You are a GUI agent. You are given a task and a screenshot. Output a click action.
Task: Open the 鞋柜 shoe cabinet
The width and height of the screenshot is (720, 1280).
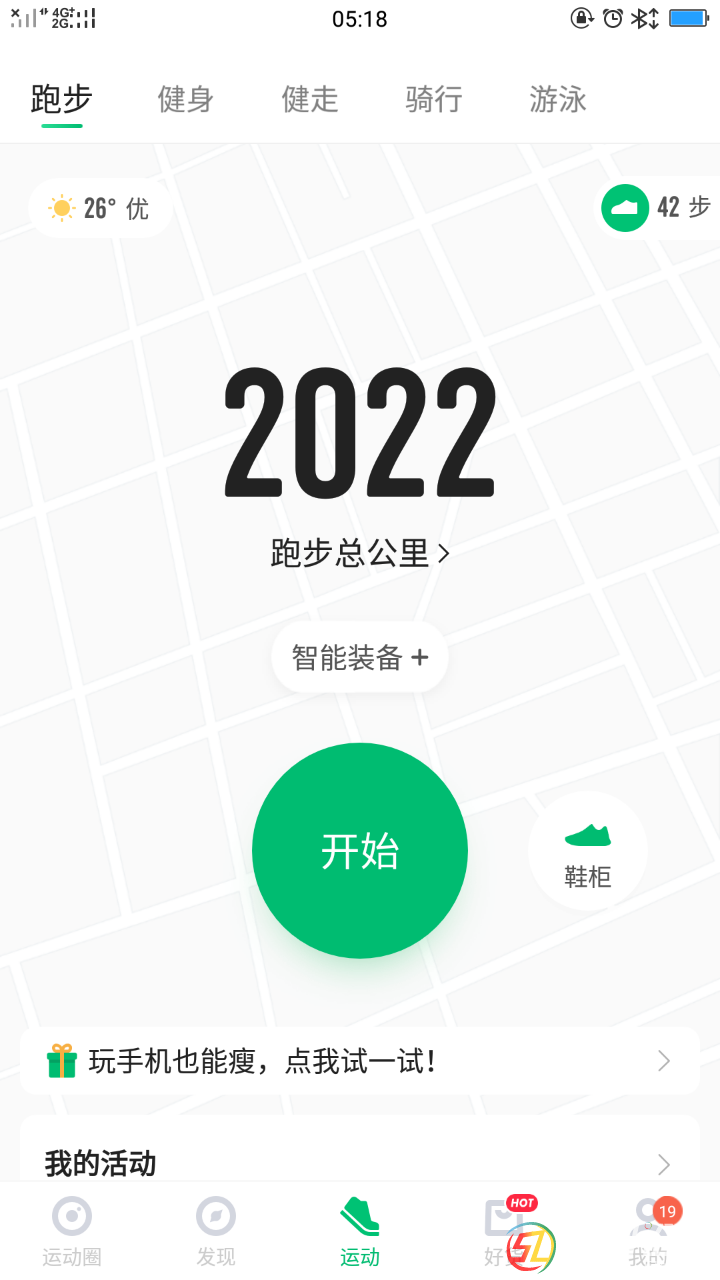[x=588, y=851]
